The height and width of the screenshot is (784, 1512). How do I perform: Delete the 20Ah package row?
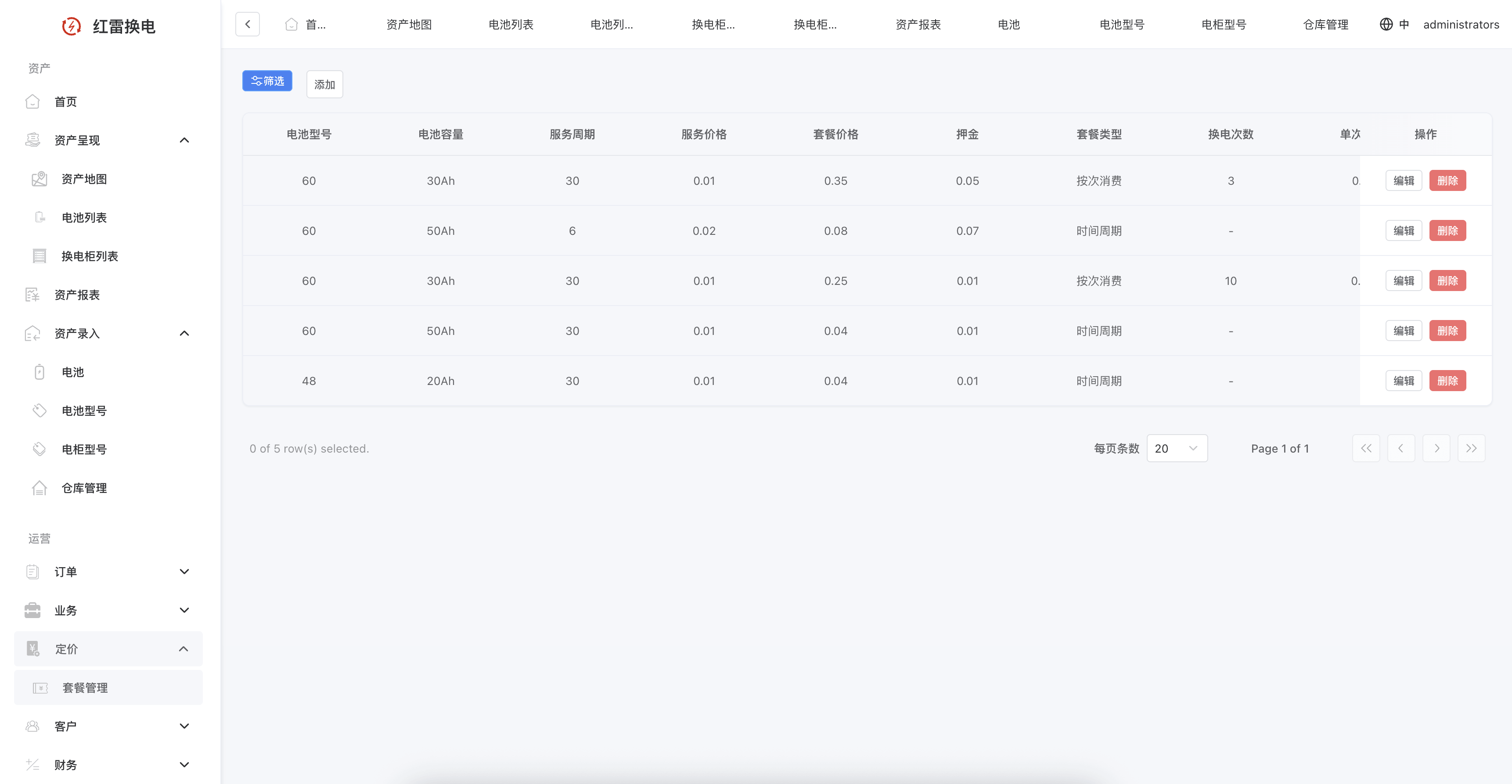pyautogui.click(x=1447, y=381)
